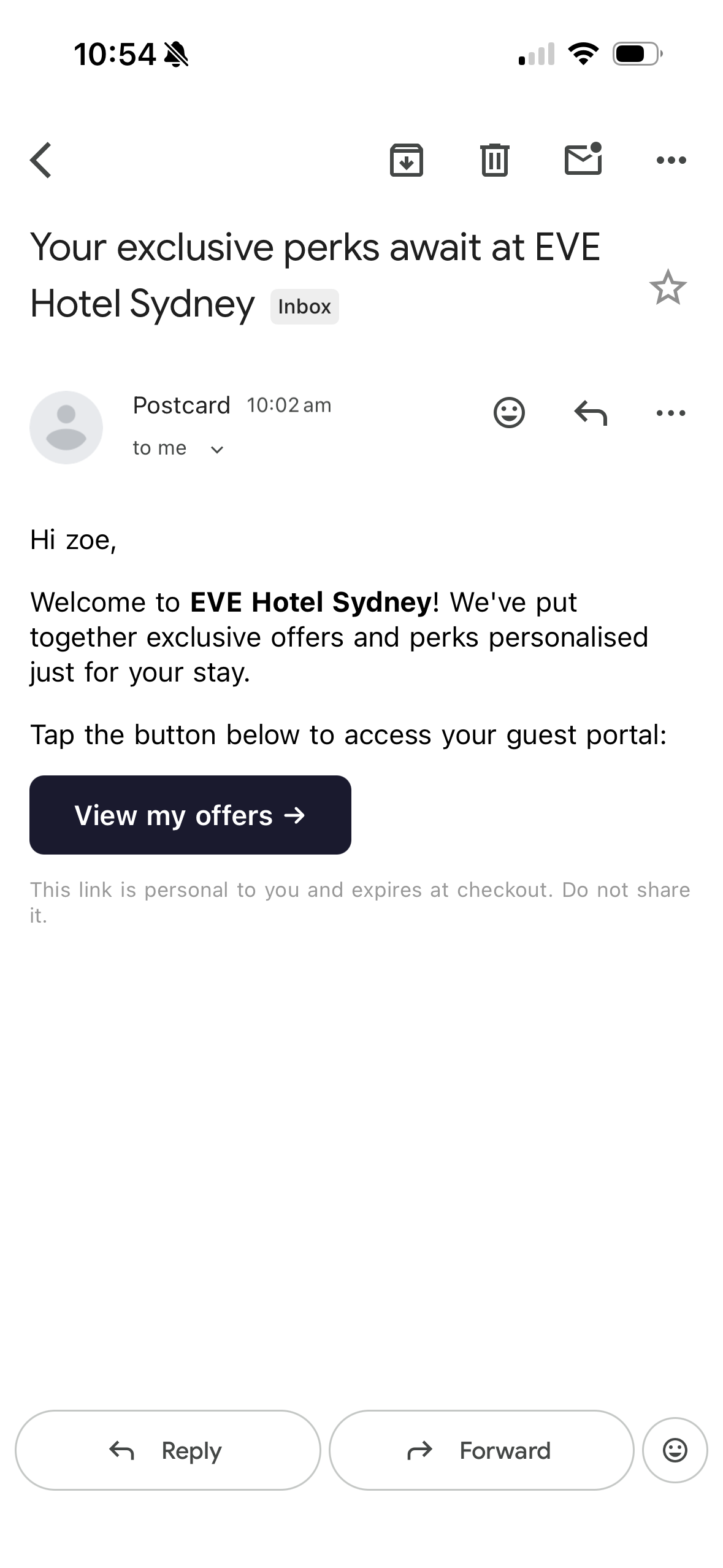Reply using the curved arrow icon
This screenshot has height=1568, width=723.
591,412
